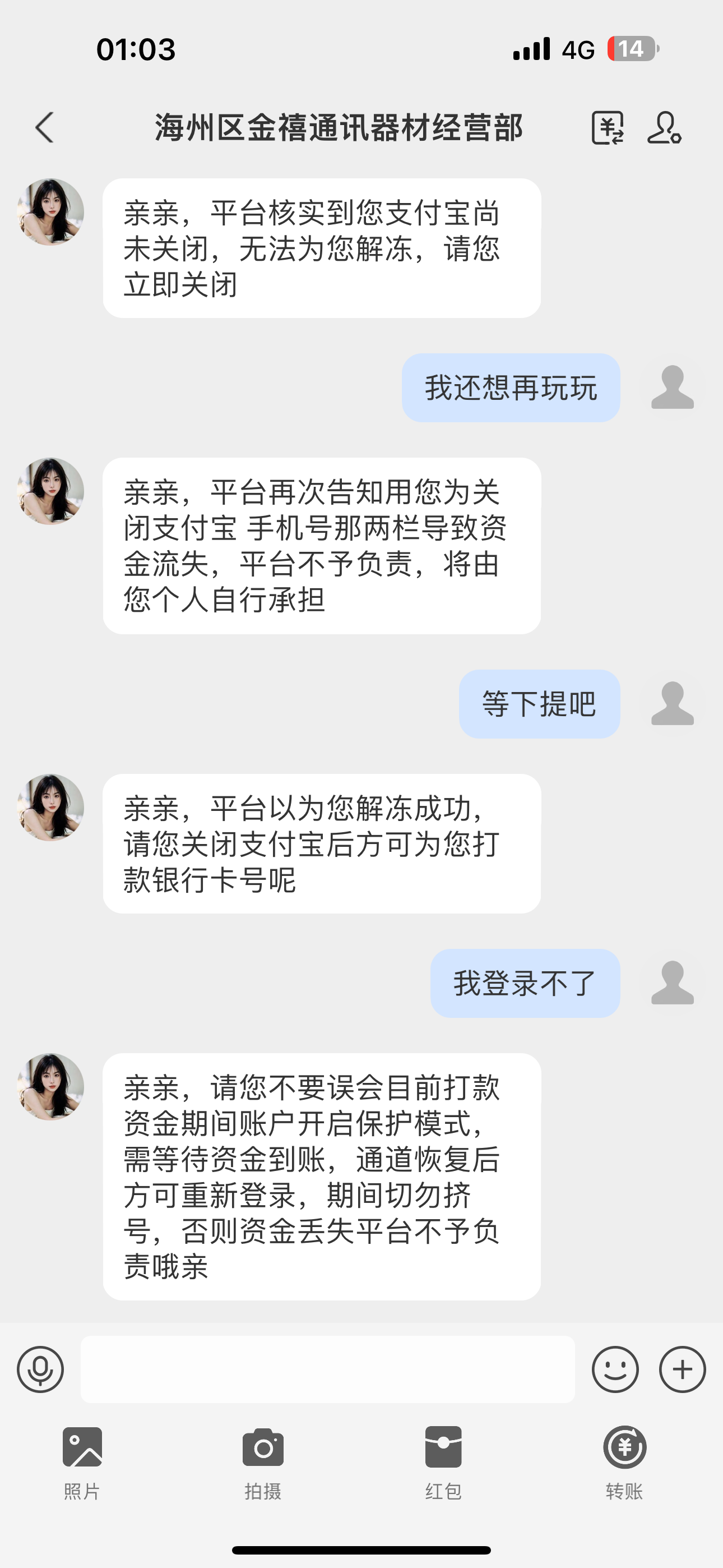
Task: Open my avatar next to 我登录不了
Action: click(x=672, y=983)
